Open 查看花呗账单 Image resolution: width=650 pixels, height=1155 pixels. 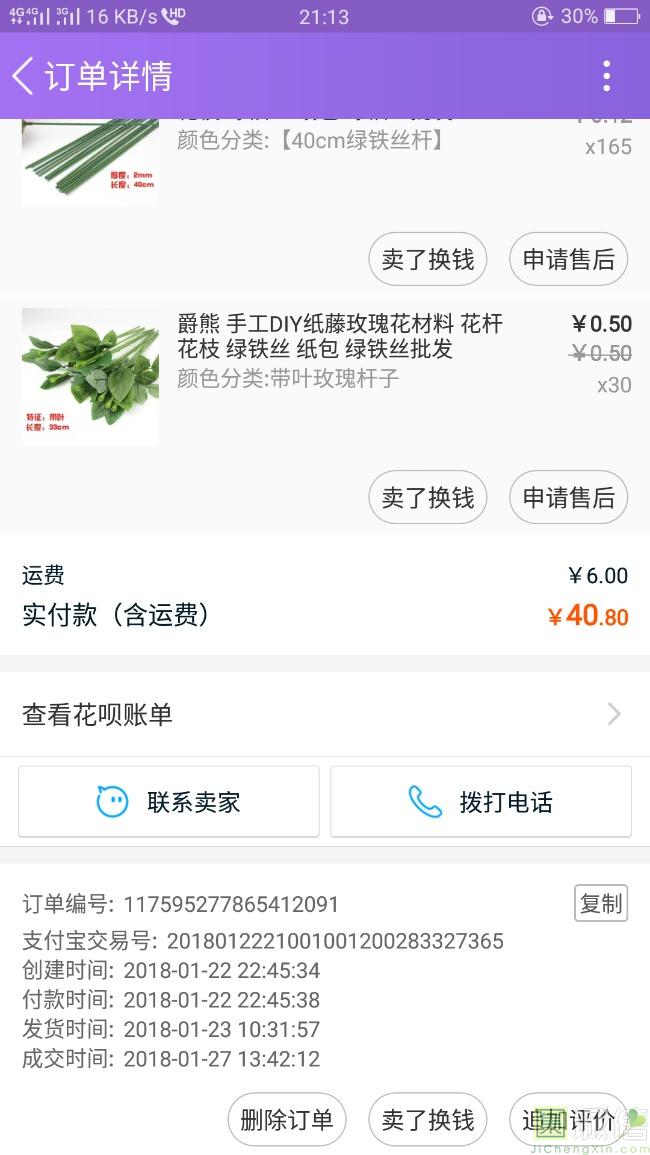point(324,714)
